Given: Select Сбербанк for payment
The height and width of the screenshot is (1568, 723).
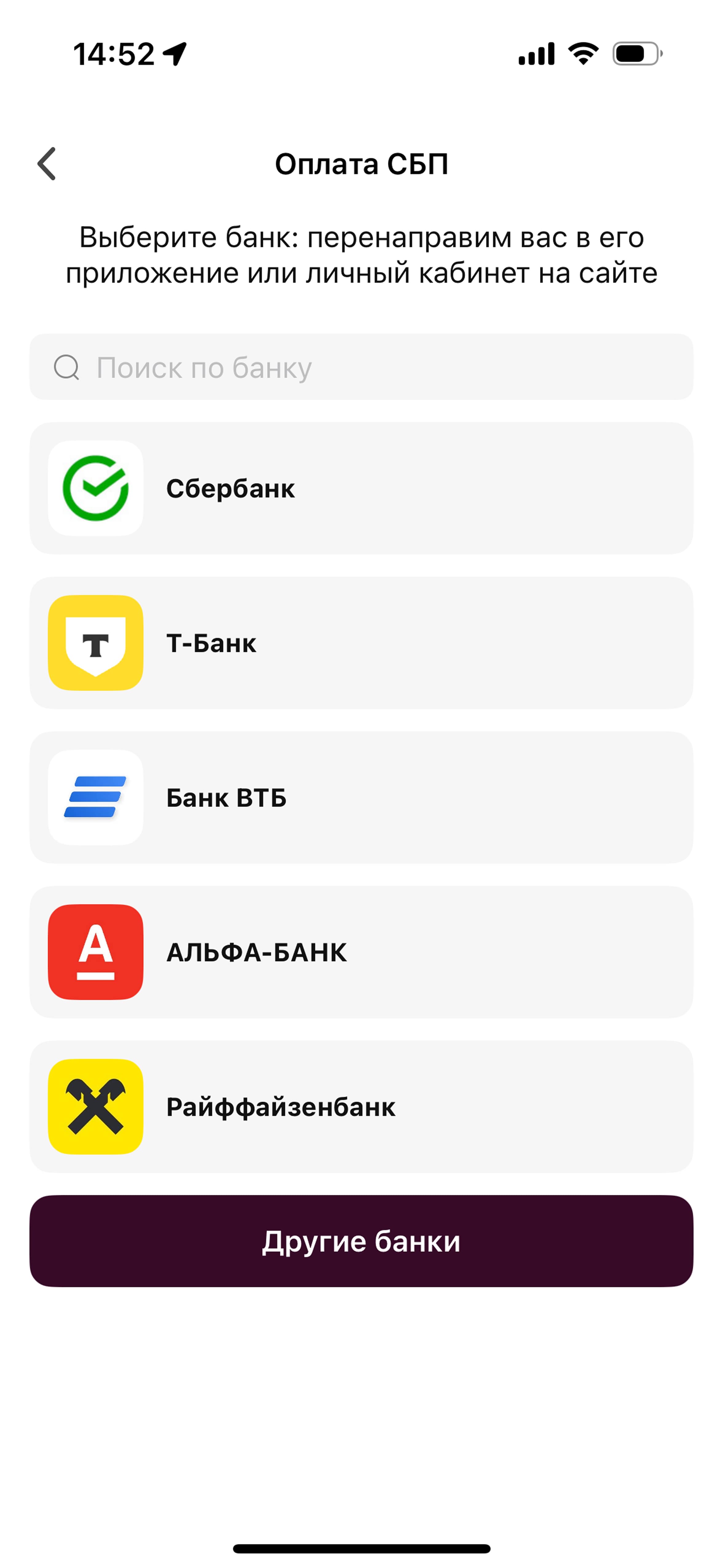Looking at the screenshot, I should pos(361,488).
